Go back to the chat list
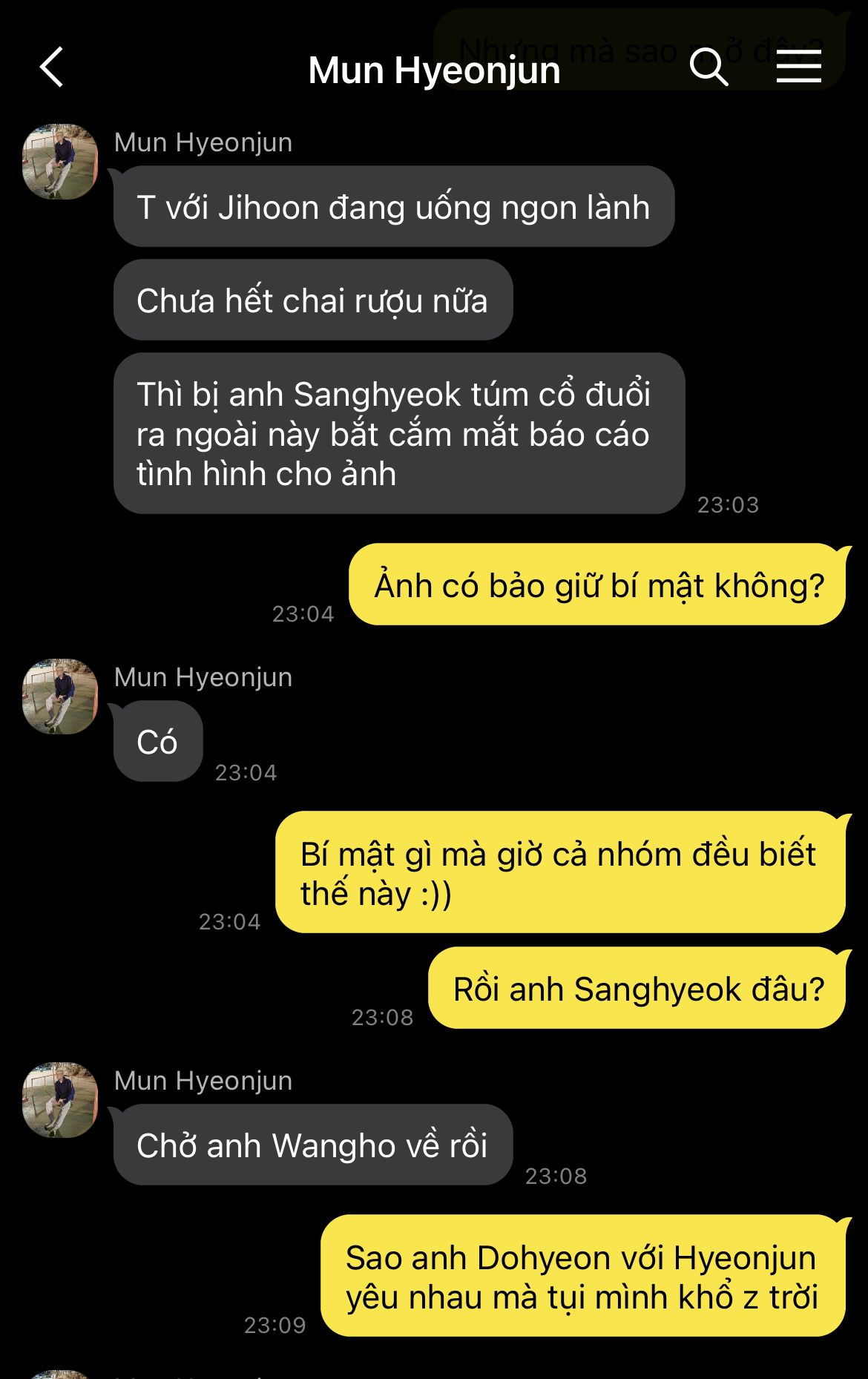 click(x=52, y=68)
